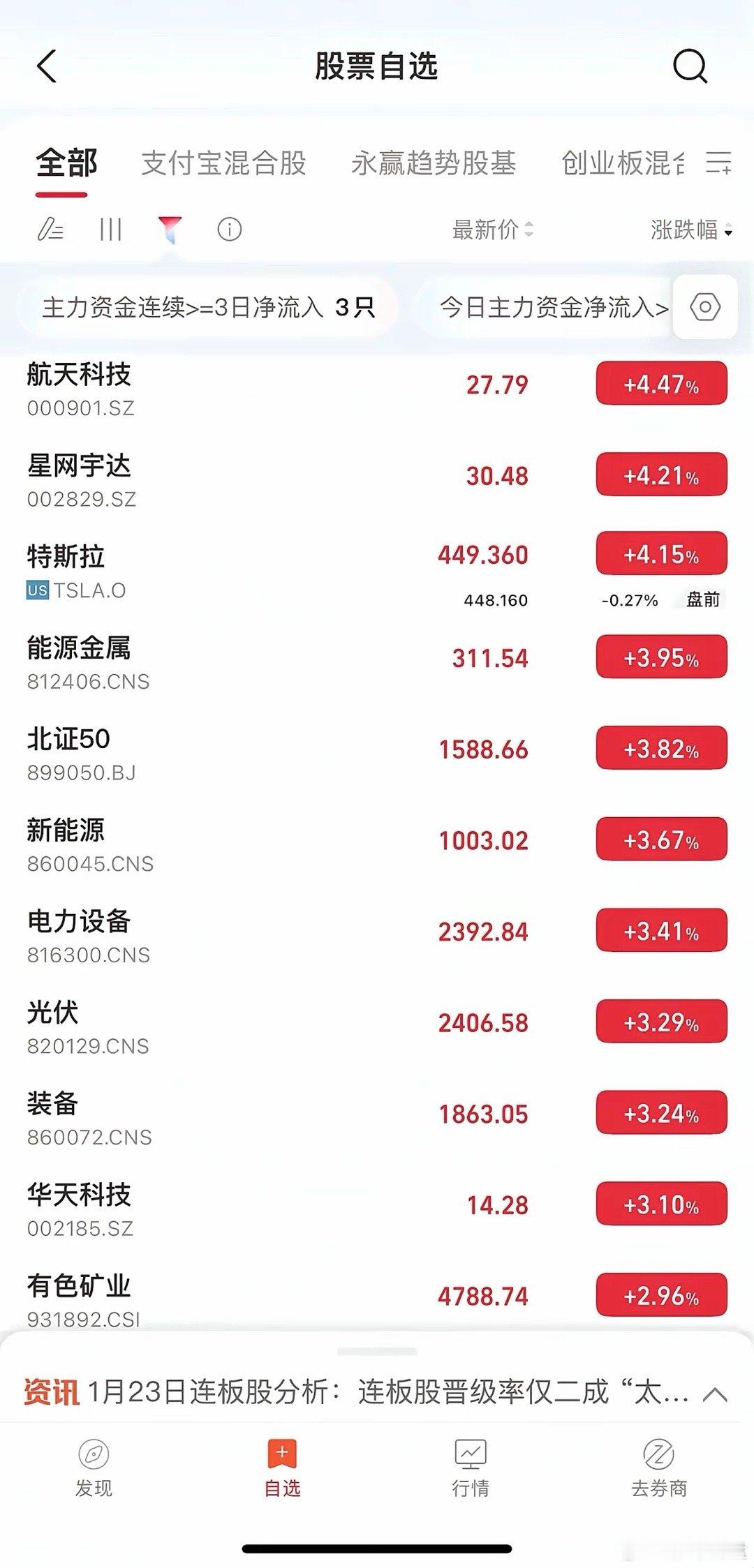Switch to the 支付宝混合股 tab

click(x=223, y=163)
